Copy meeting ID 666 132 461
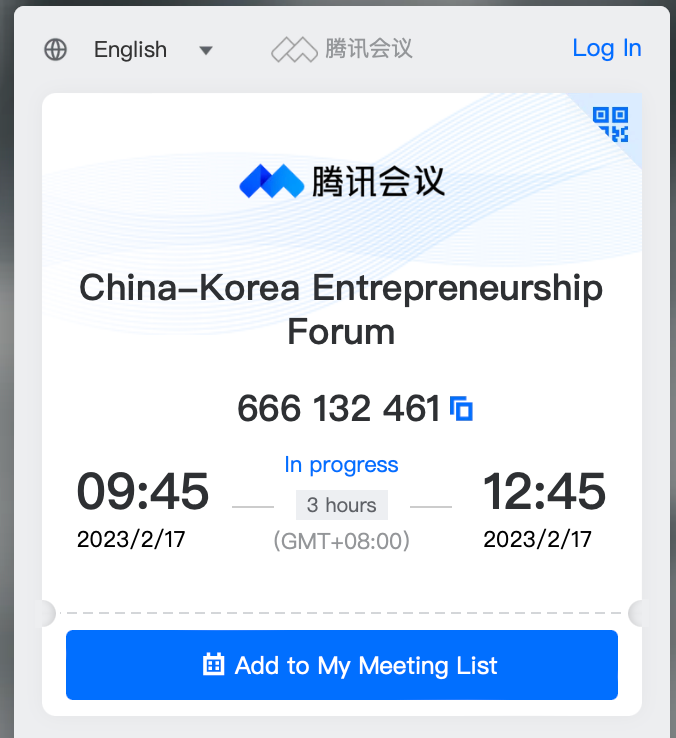 coord(462,408)
